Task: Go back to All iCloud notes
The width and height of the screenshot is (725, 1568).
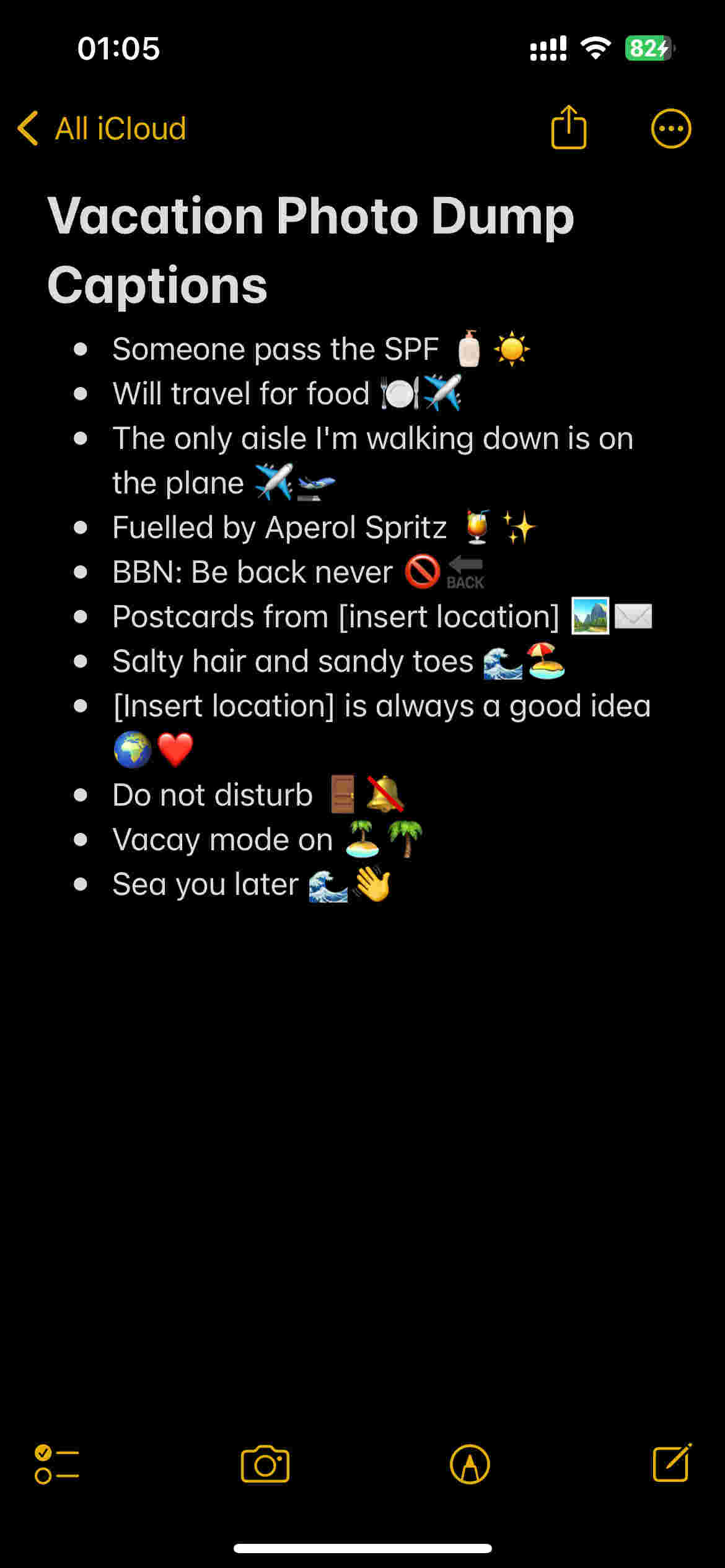Action: pos(102,129)
